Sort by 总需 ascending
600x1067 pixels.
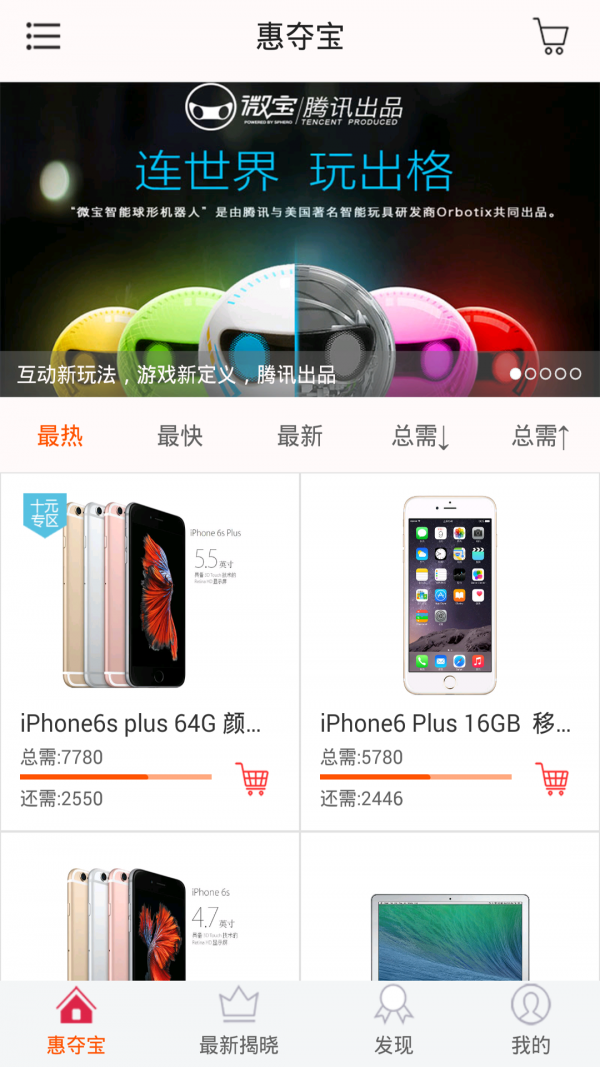541,436
